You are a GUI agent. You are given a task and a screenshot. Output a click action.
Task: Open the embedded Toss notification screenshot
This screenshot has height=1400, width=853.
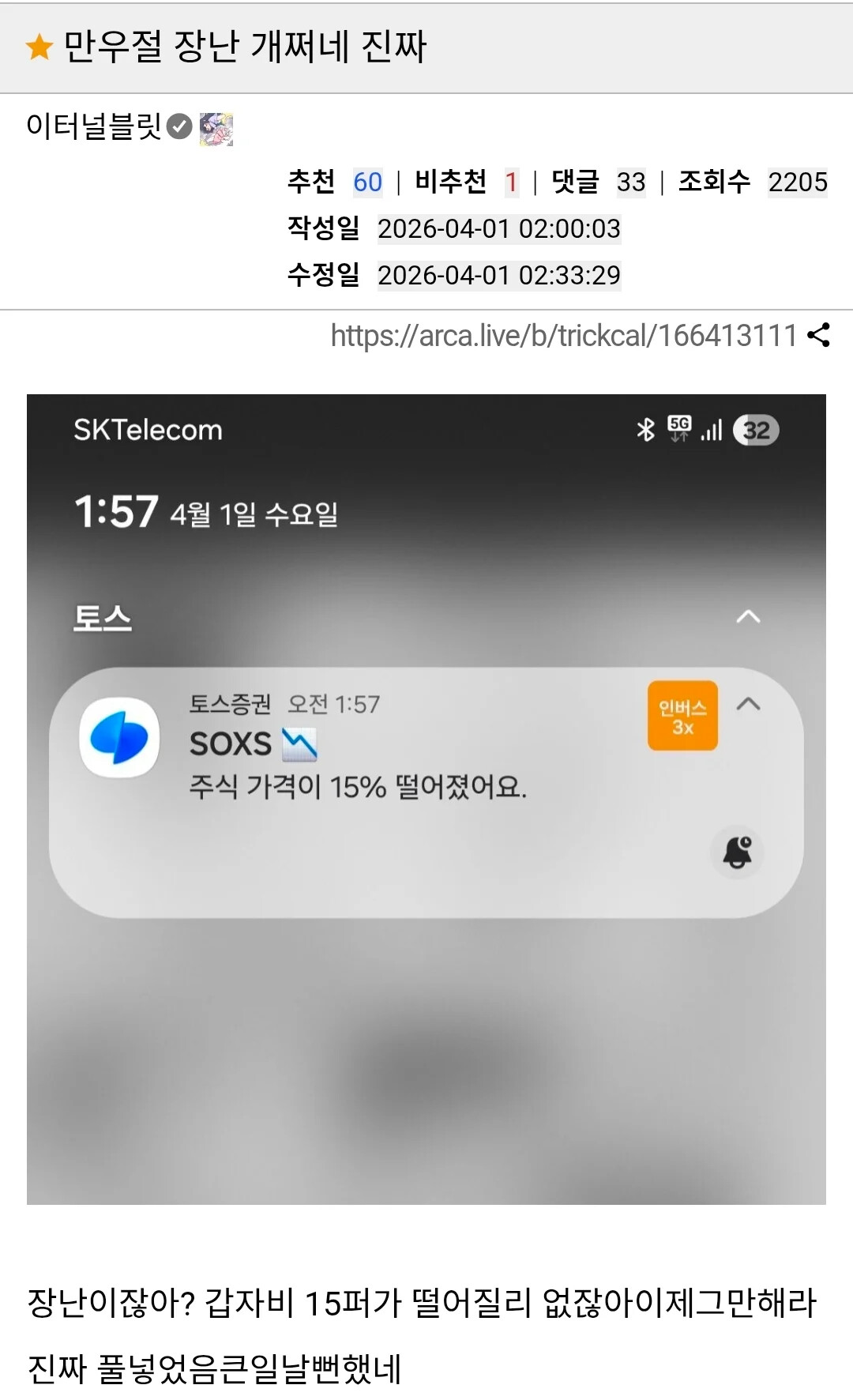click(x=426, y=798)
